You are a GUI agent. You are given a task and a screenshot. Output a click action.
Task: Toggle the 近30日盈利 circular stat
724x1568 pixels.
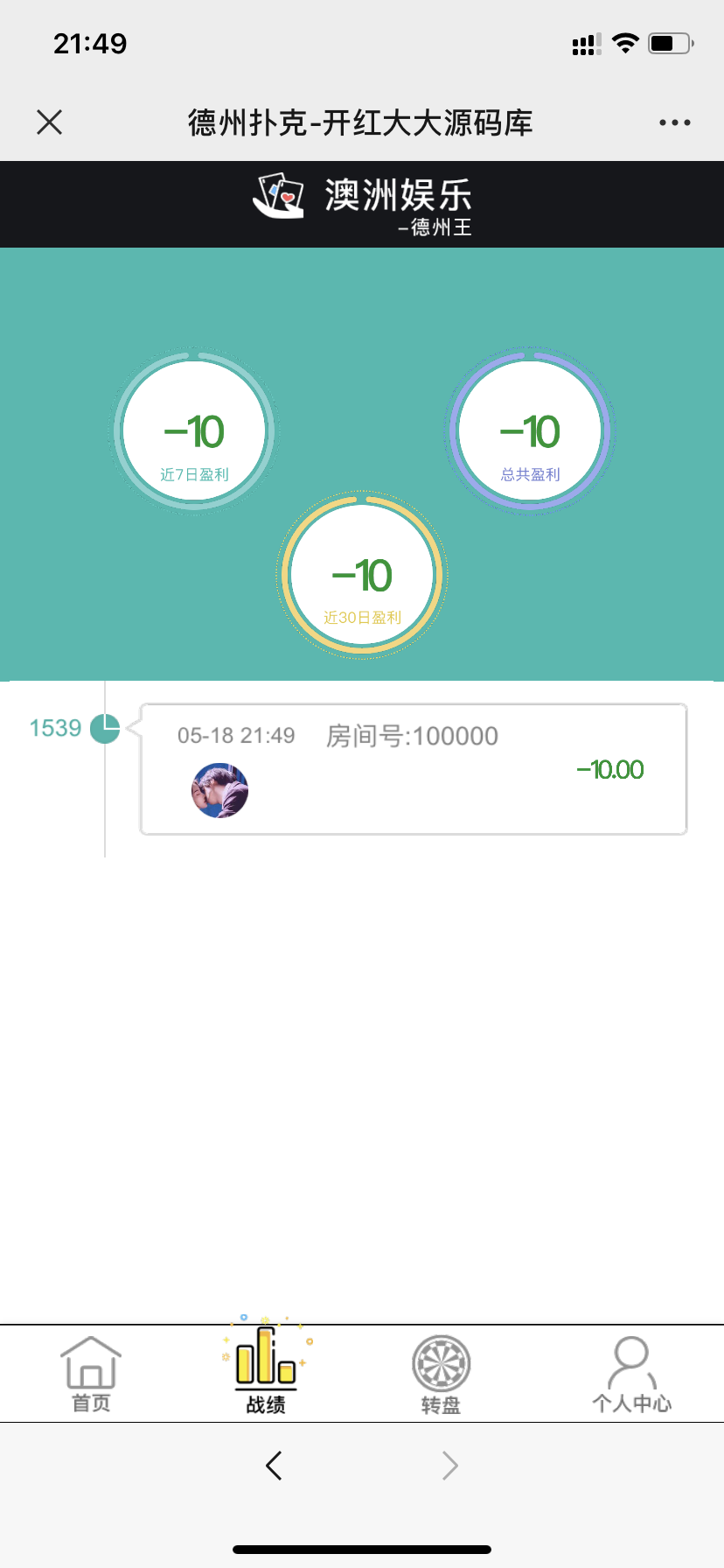[362, 575]
